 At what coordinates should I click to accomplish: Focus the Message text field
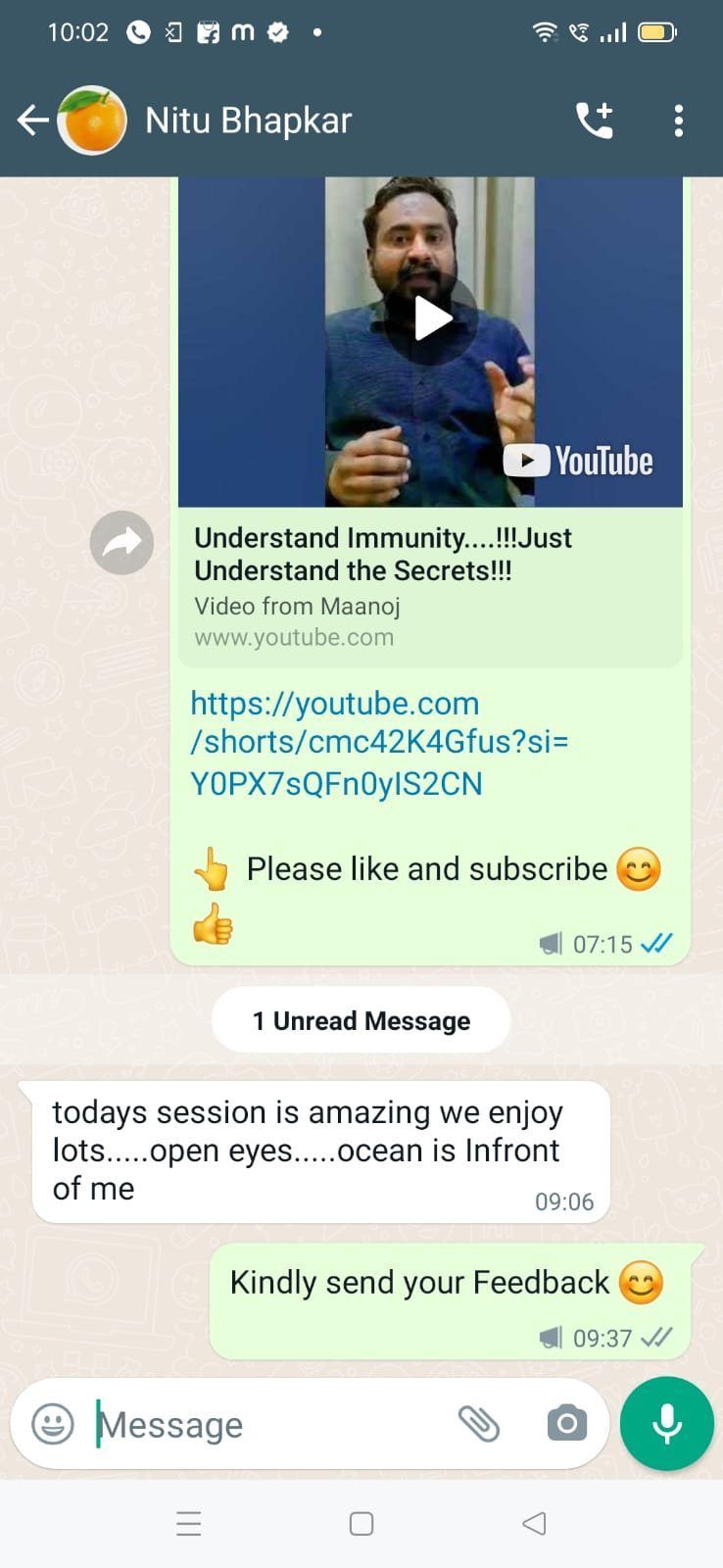[265, 1424]
